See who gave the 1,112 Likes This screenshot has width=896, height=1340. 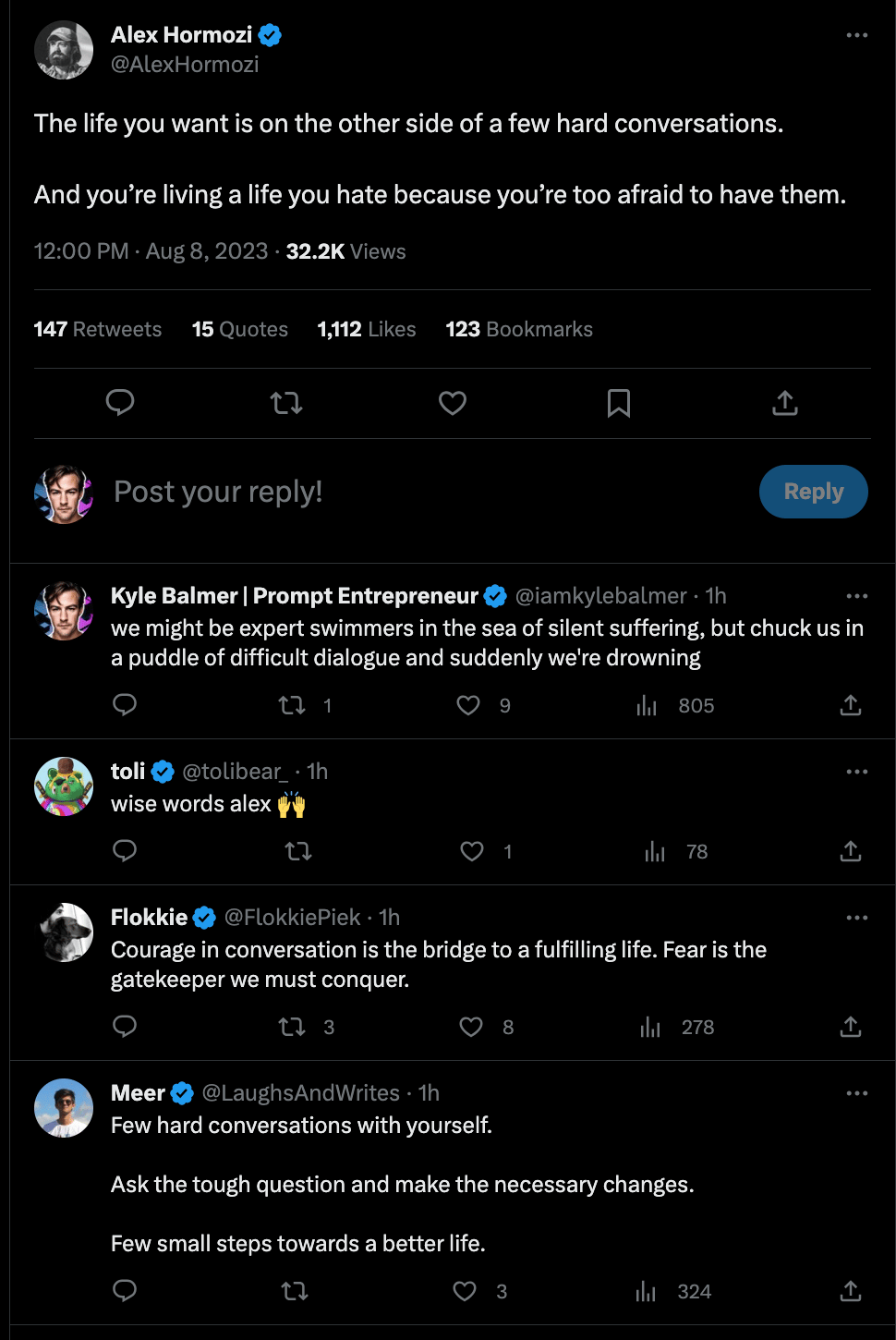[367, 330]
